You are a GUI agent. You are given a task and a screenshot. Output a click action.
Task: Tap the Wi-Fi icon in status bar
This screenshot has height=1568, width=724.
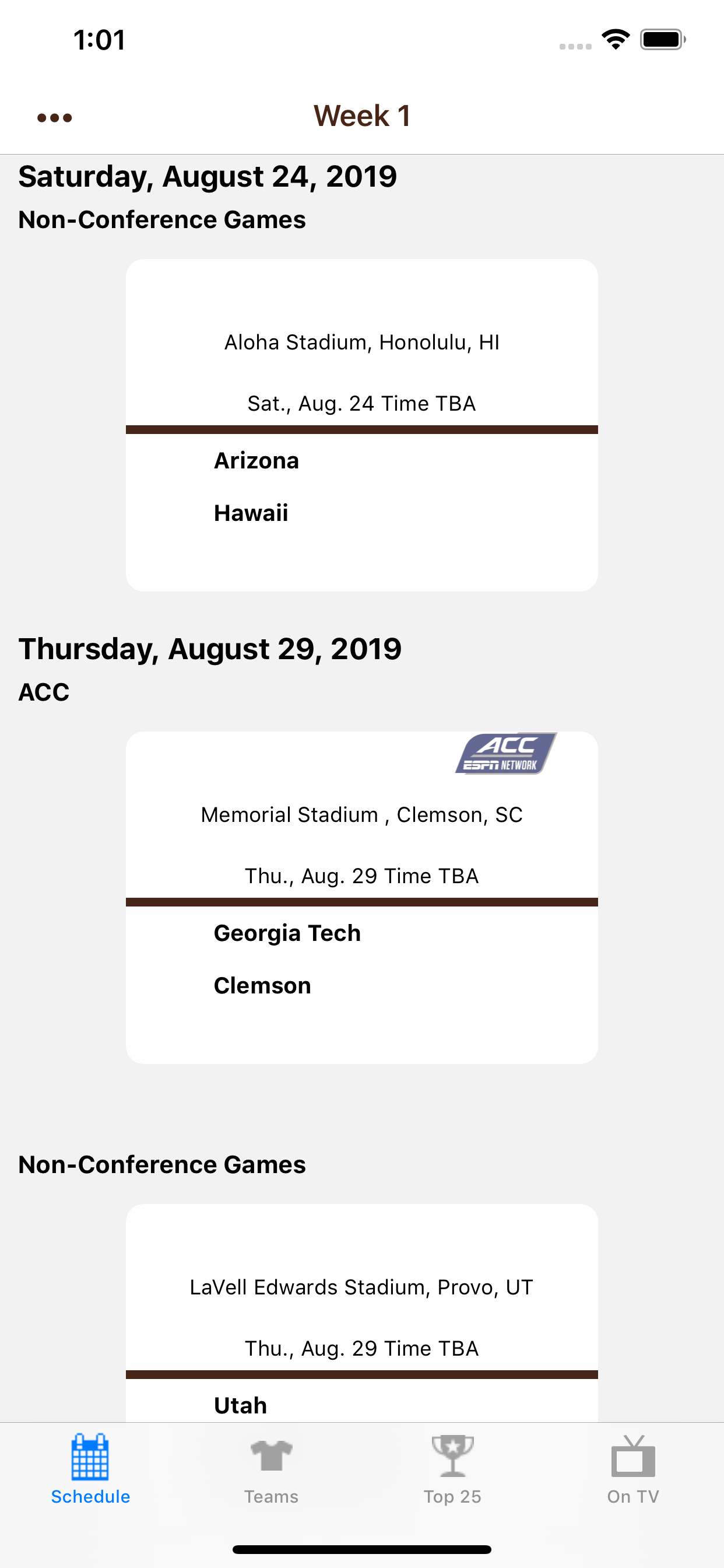[x=614, y=39]
